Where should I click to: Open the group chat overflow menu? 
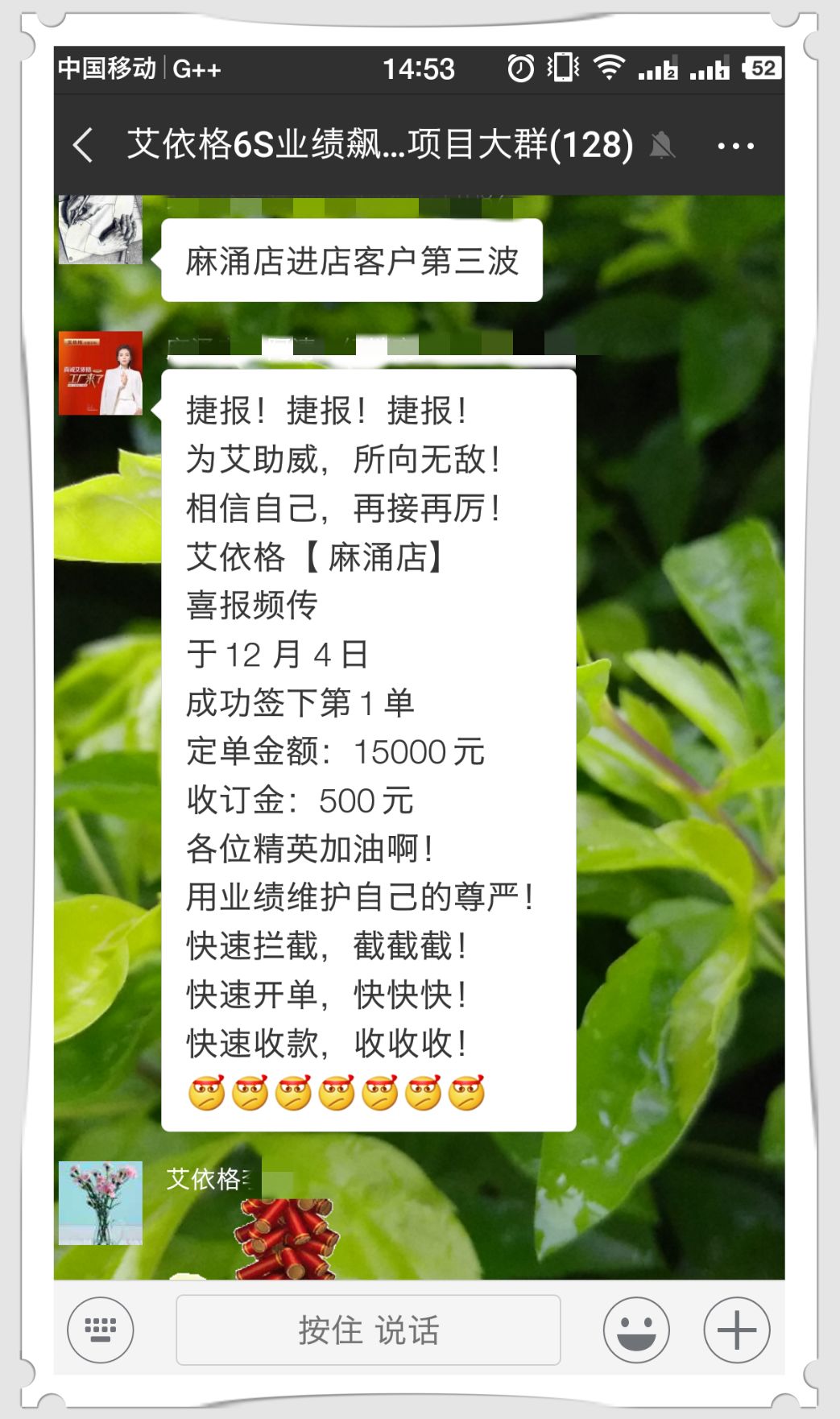coord(735,146)
